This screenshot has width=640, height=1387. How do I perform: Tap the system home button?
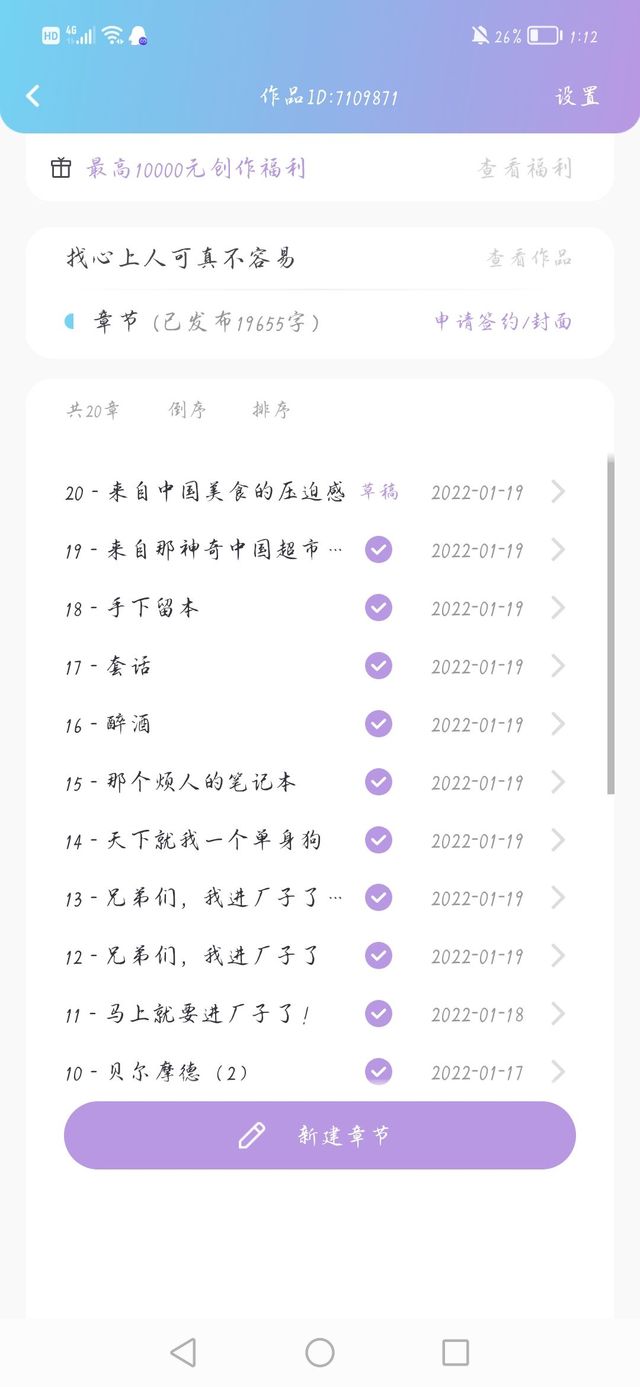pos(320,1352)
